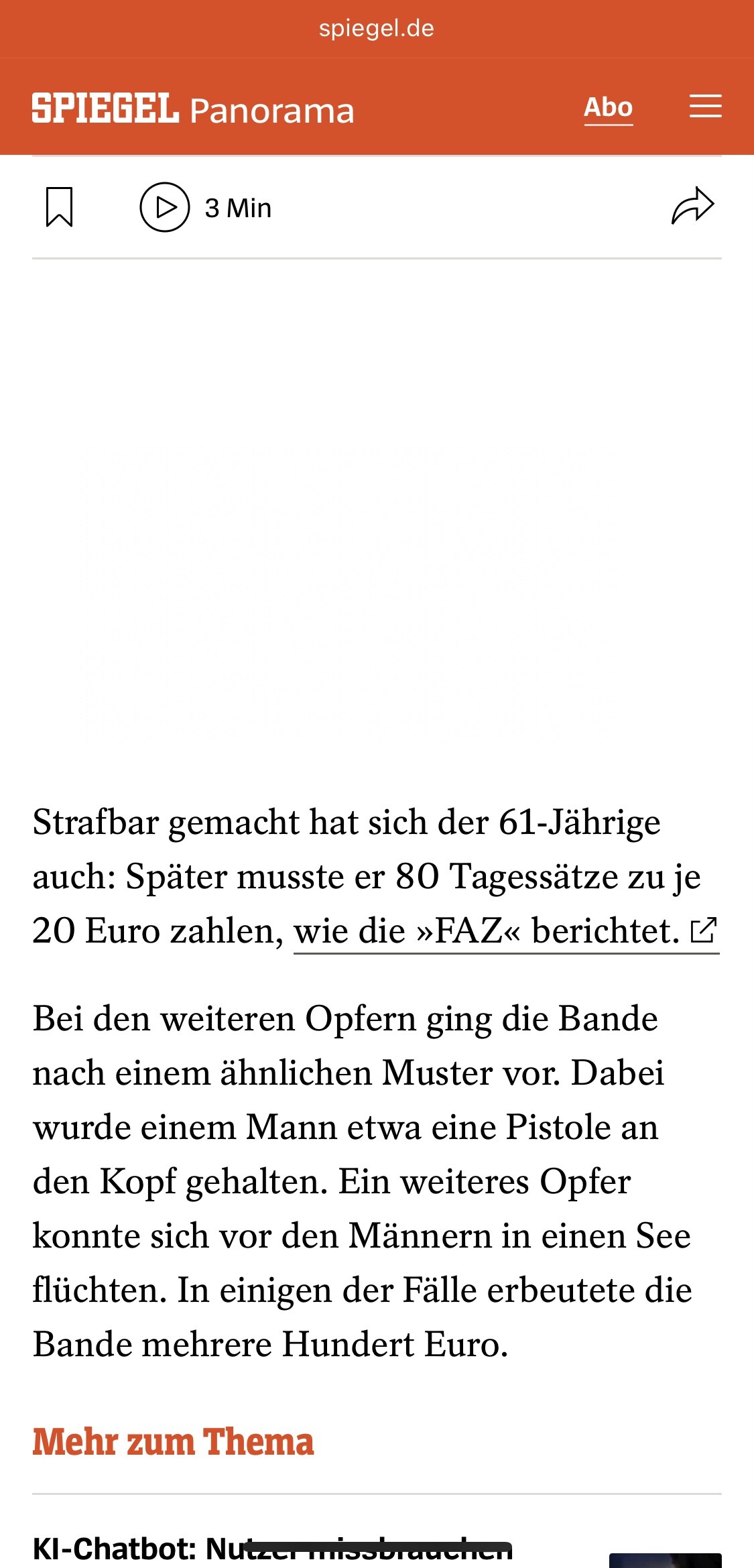
Task: Go to the Panorama section
Action: click(x=272, y=111)
